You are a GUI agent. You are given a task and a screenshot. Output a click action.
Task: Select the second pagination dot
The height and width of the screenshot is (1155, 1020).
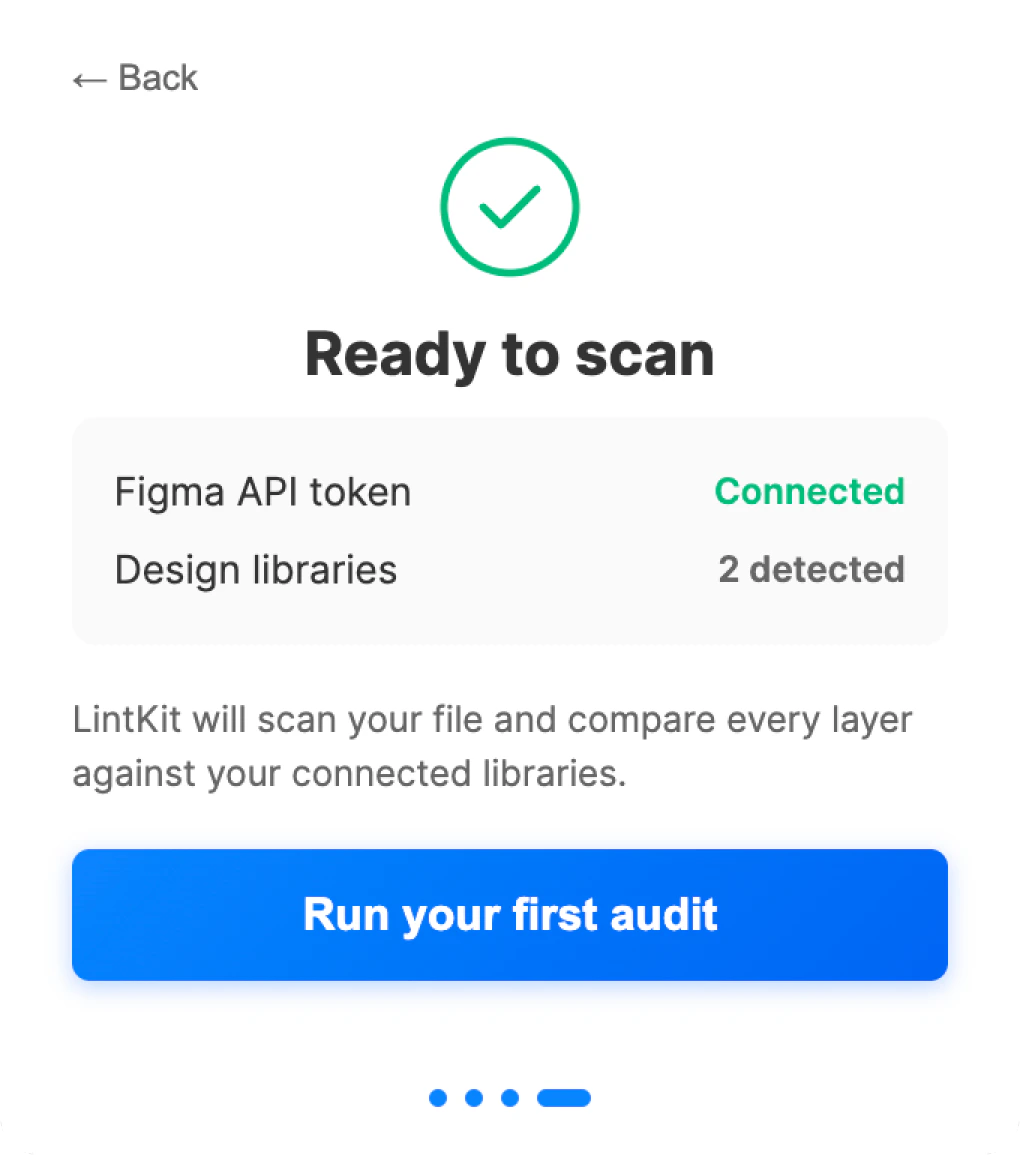pos(474,1097)
